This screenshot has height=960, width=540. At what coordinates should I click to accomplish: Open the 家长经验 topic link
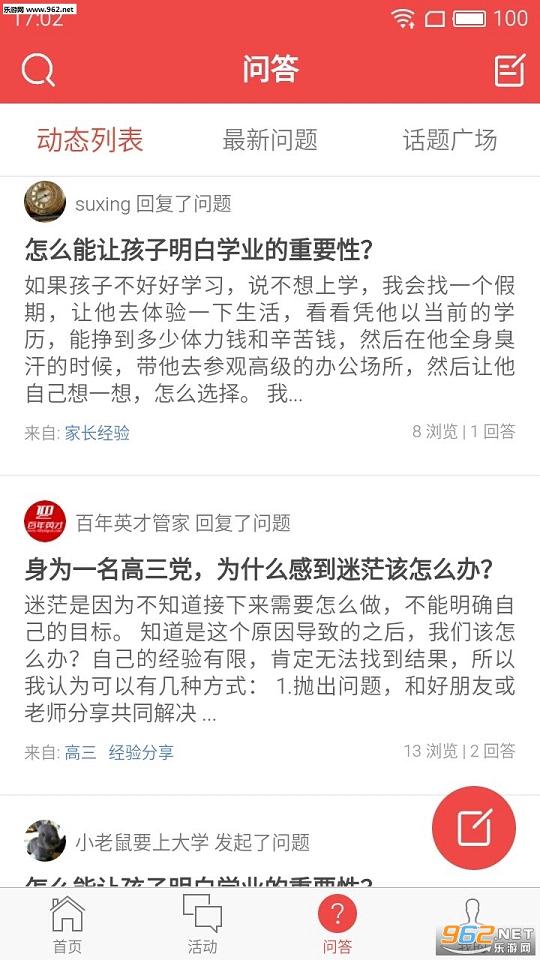pos(97,433)
